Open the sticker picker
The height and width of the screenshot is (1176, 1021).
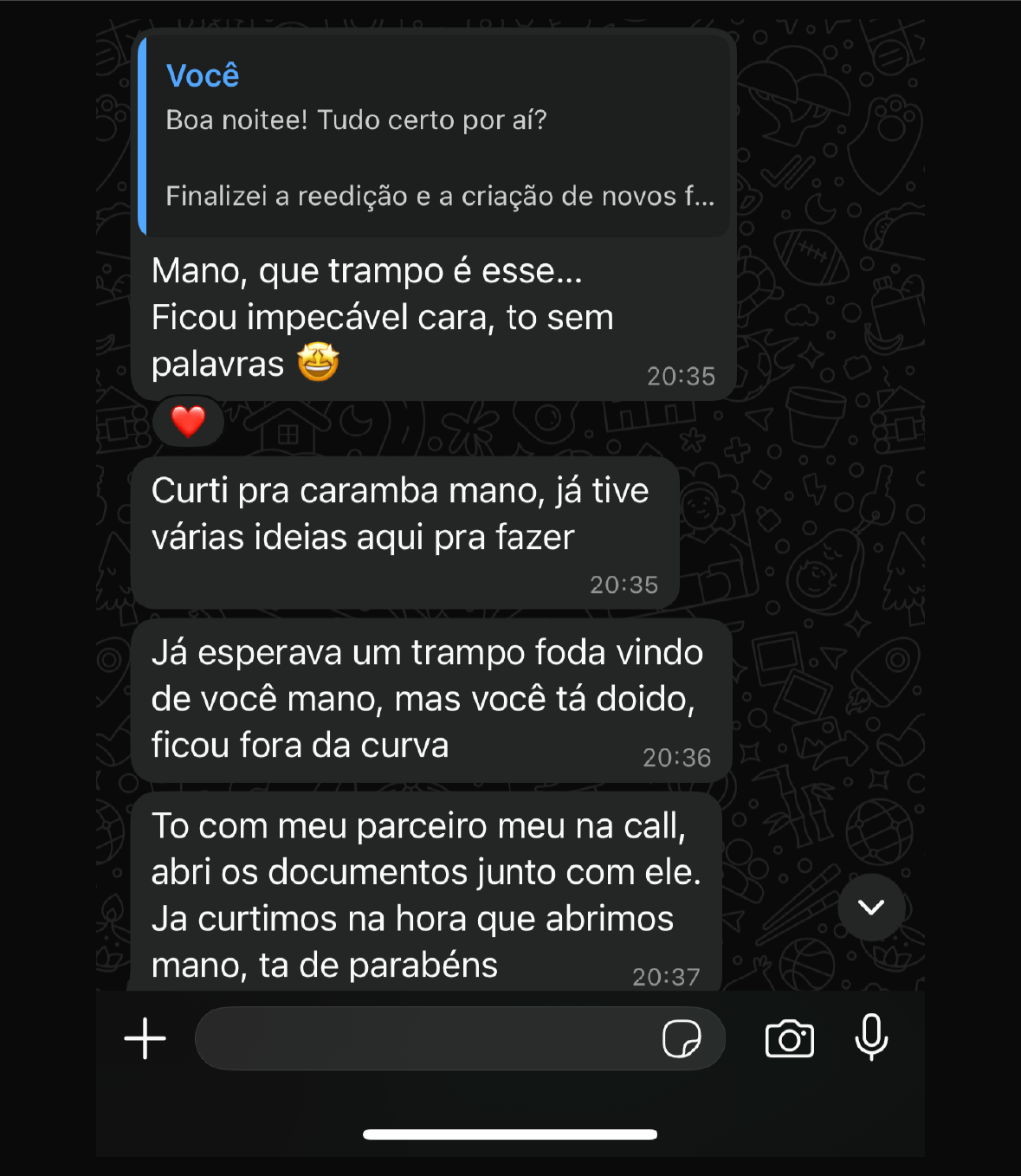[682, 1038]
